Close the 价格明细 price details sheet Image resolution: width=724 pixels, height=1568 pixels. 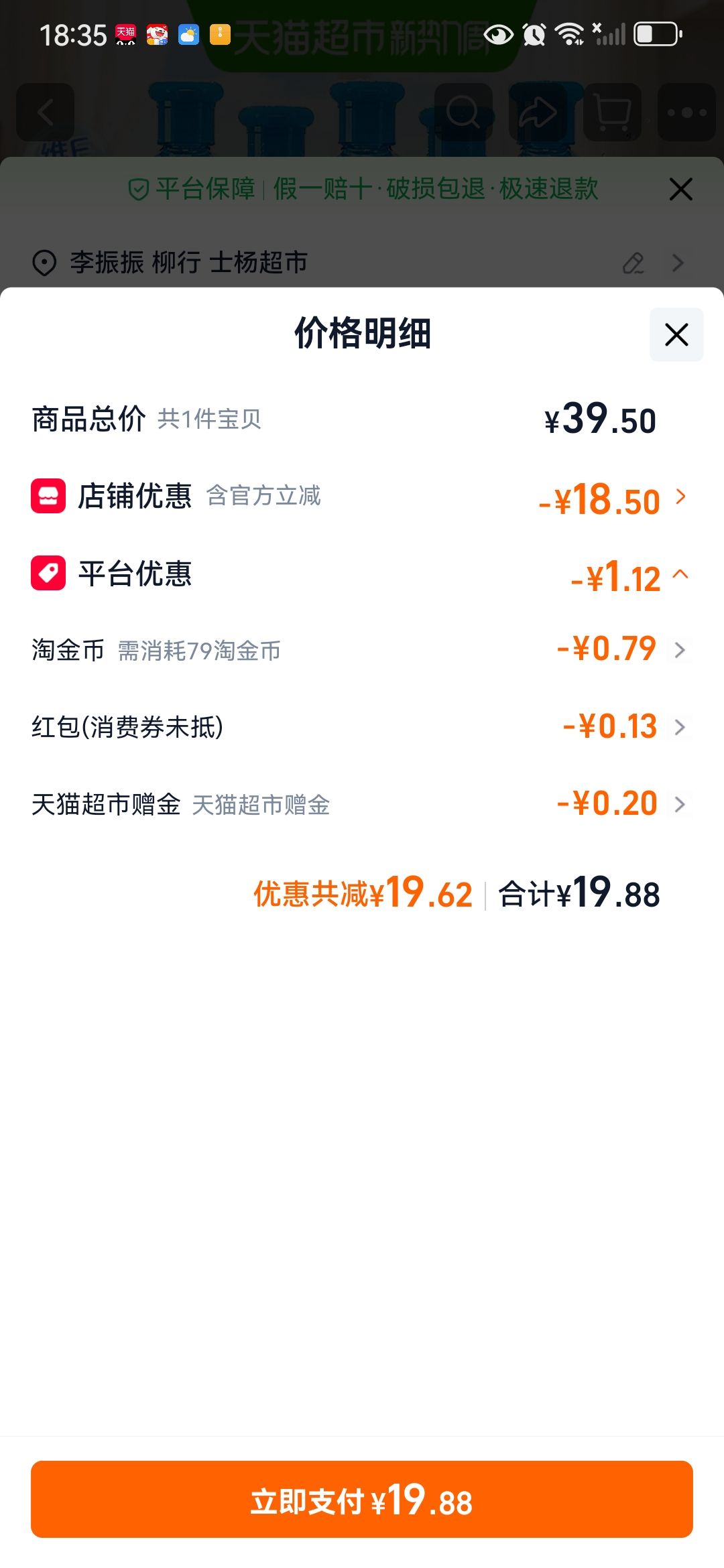(676, 334)
